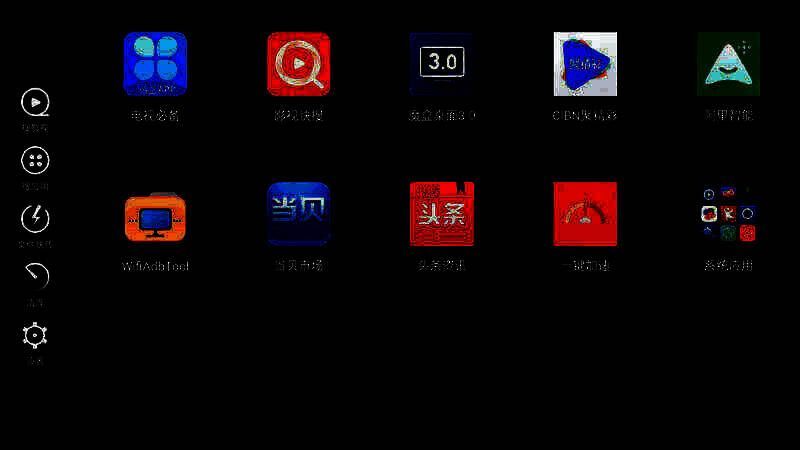Image resolution: width=800 pixels, height=450 pixels.
Task: Open the red speedometer boost app
Action: coord(585,214)
